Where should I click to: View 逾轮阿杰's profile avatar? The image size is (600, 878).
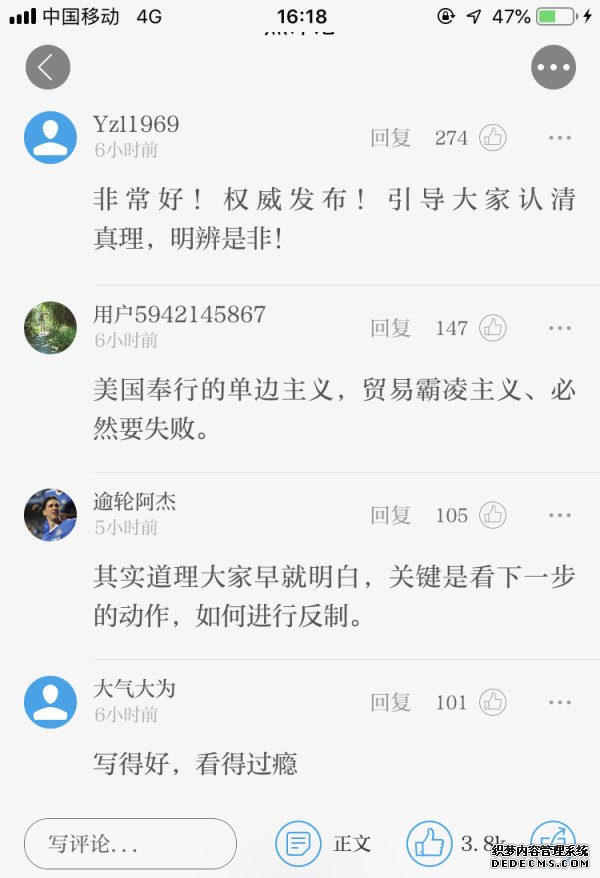[50, 515]
